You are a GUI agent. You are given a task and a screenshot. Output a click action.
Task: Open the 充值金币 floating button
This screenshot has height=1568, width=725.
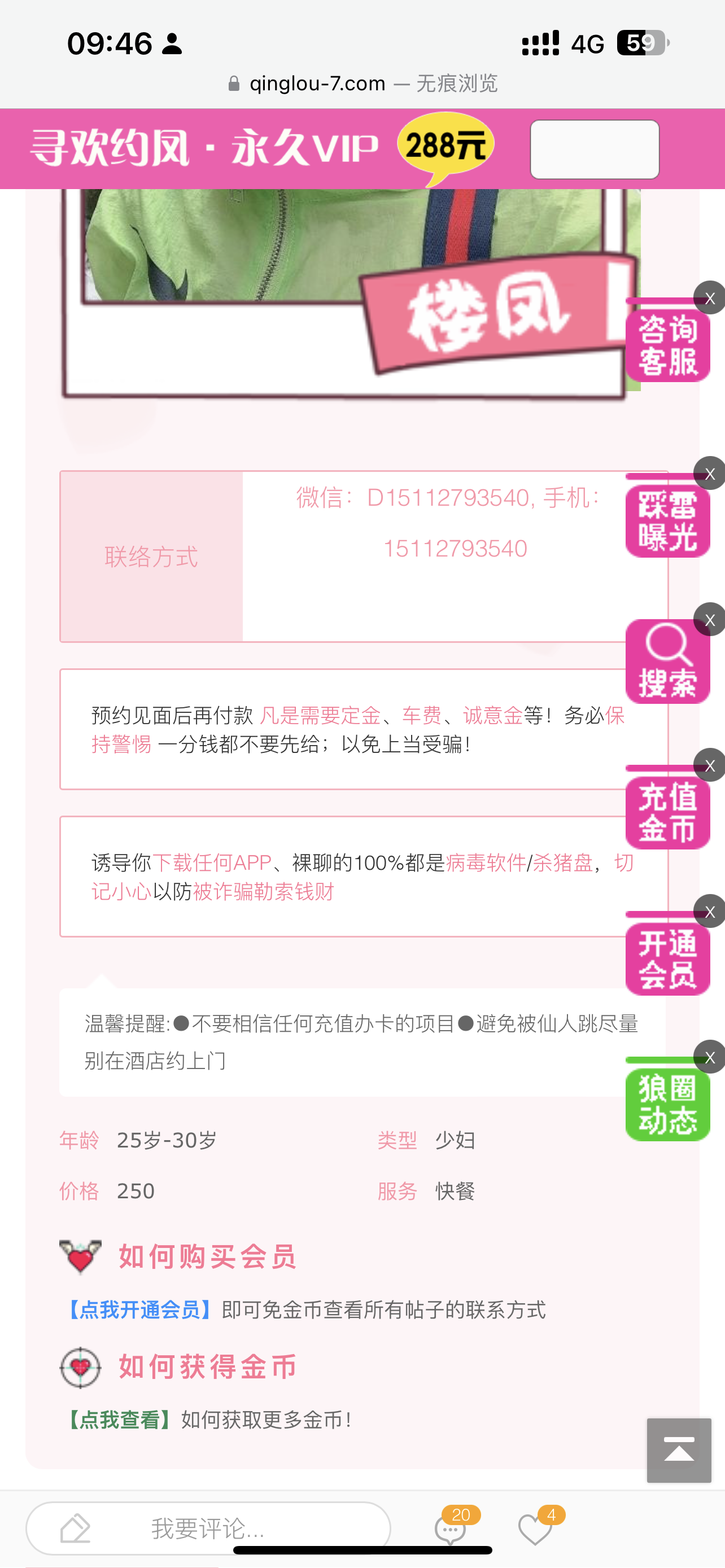[x=667, y=813]
